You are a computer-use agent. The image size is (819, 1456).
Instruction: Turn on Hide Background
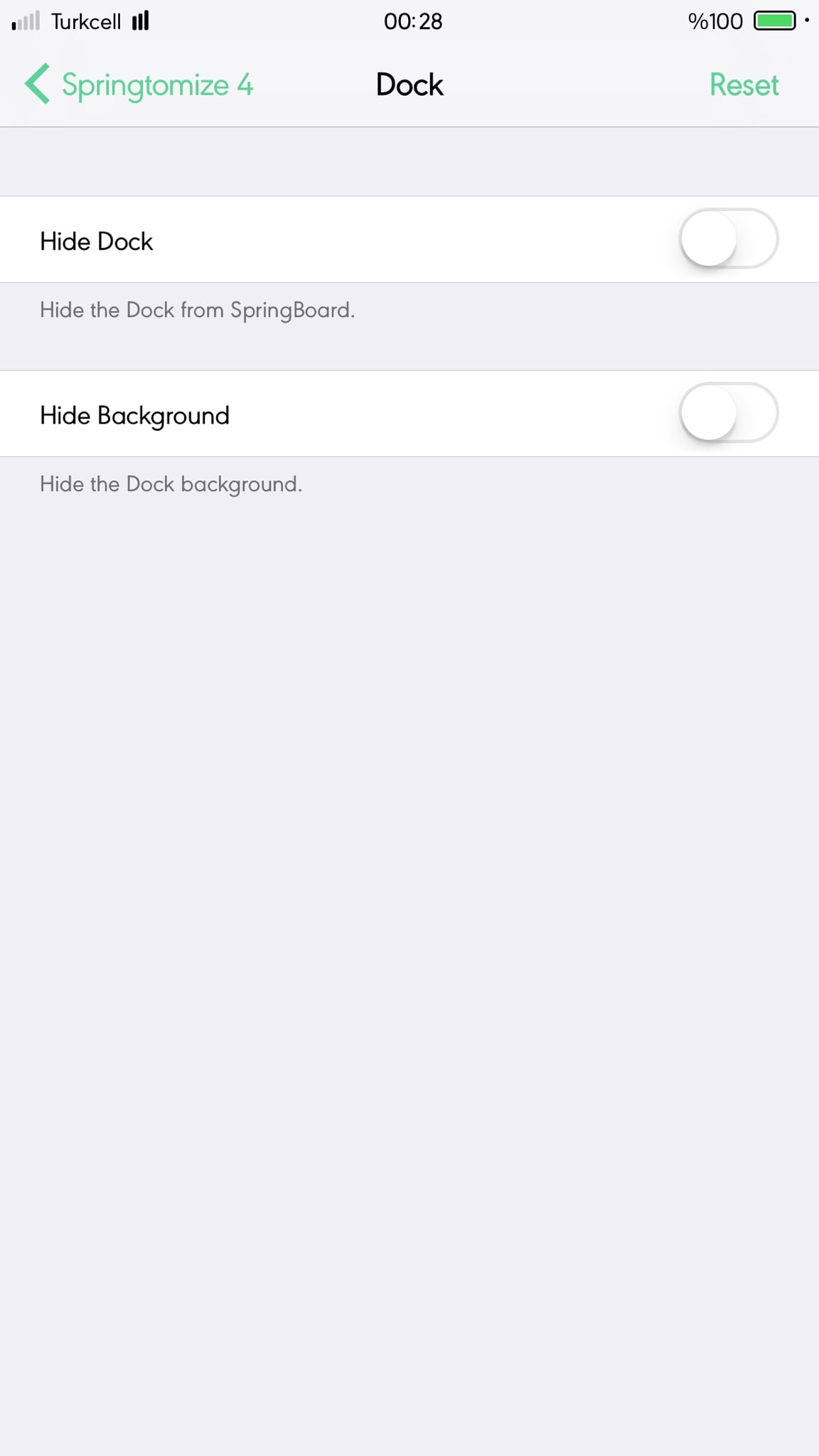(728, 413)
